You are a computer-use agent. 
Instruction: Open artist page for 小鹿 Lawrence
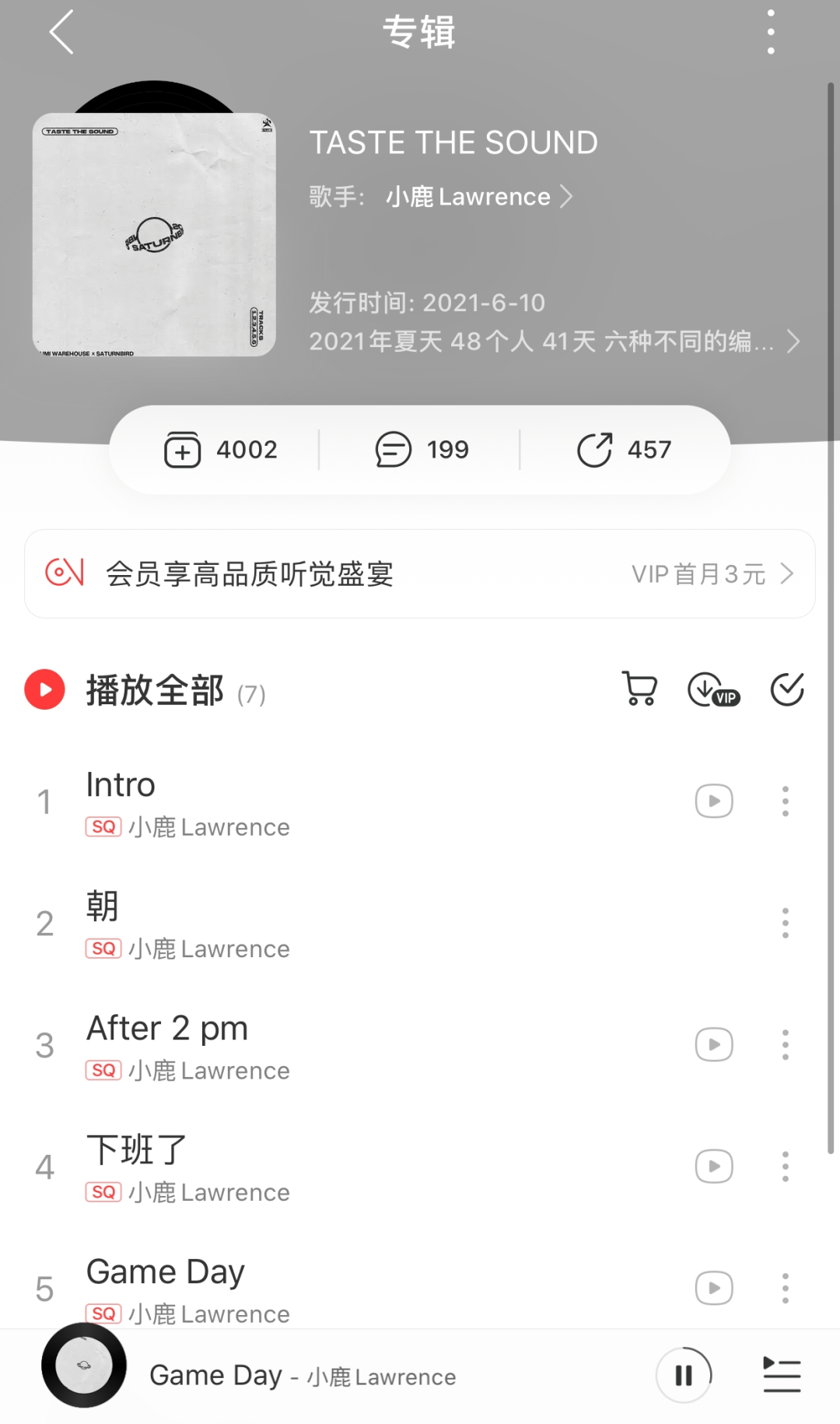(478, 197)
